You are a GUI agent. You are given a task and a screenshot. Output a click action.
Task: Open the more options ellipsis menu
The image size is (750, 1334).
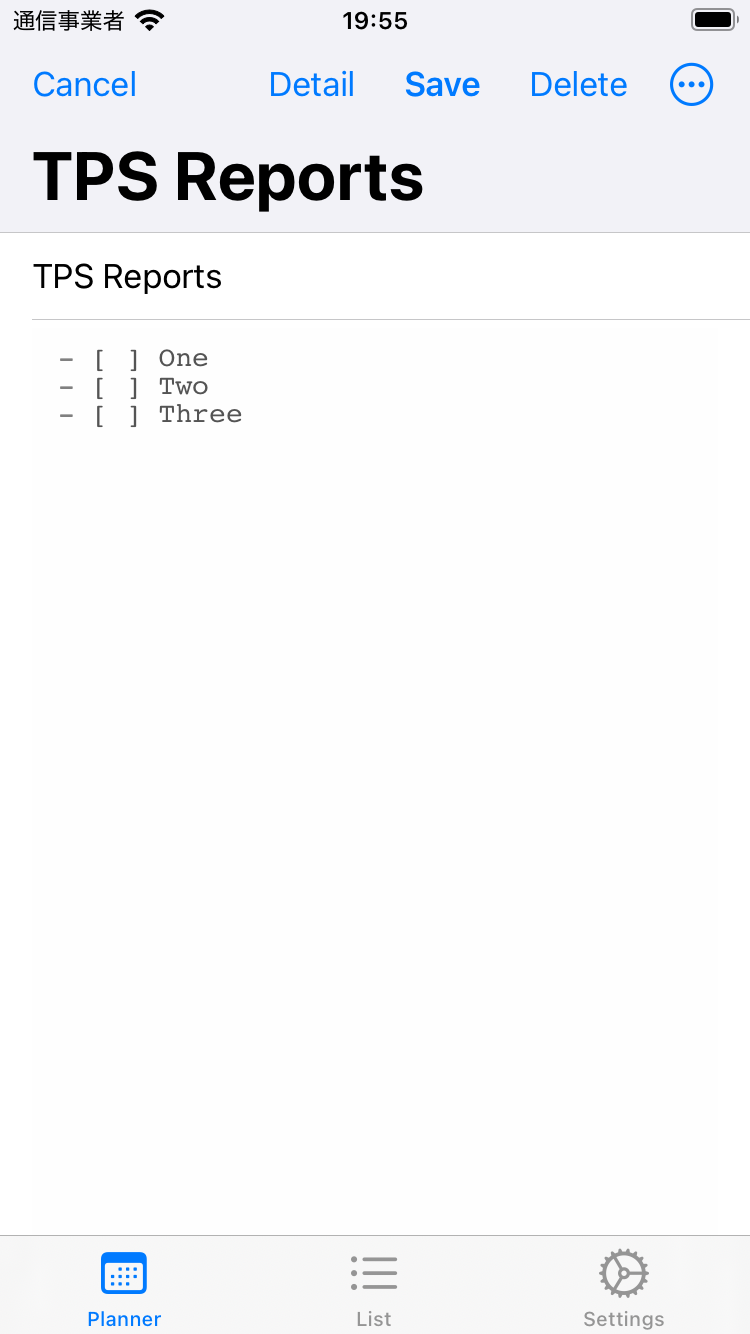(x=691, y=85)
